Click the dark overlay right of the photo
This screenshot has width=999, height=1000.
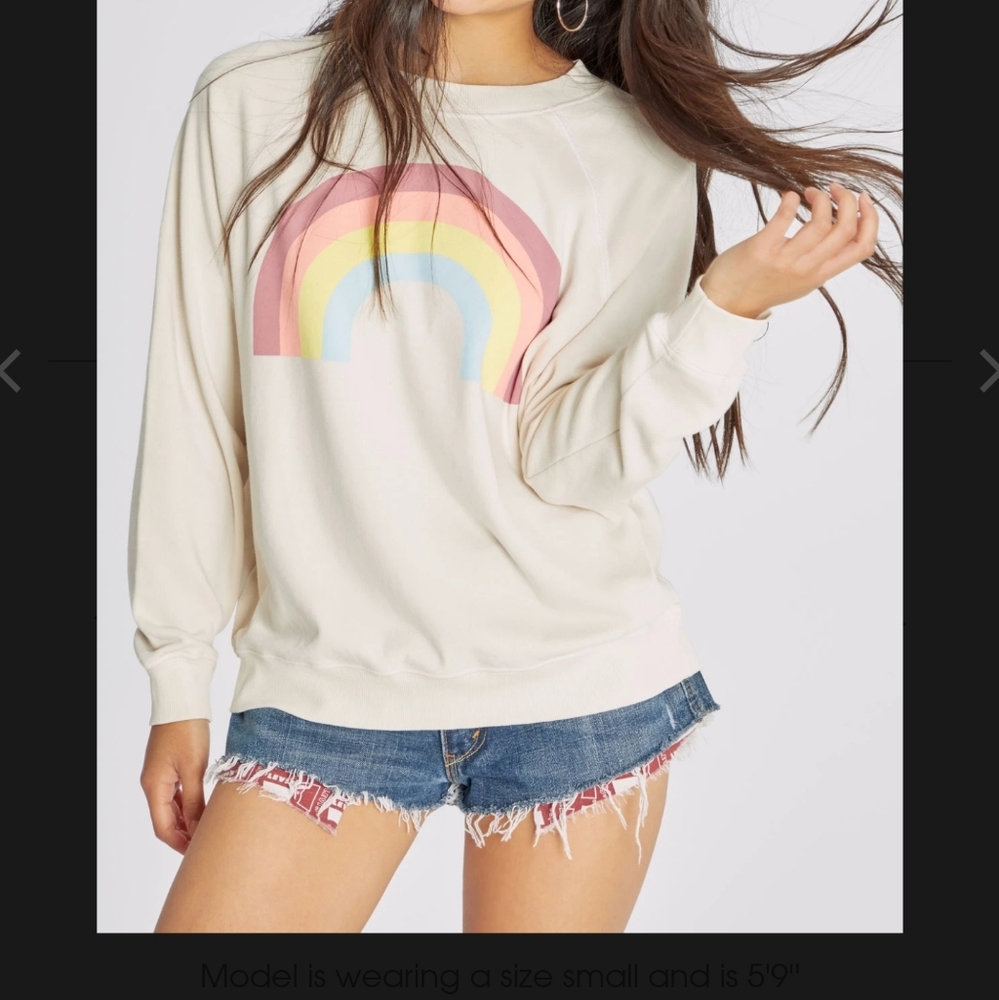[950, 500]
